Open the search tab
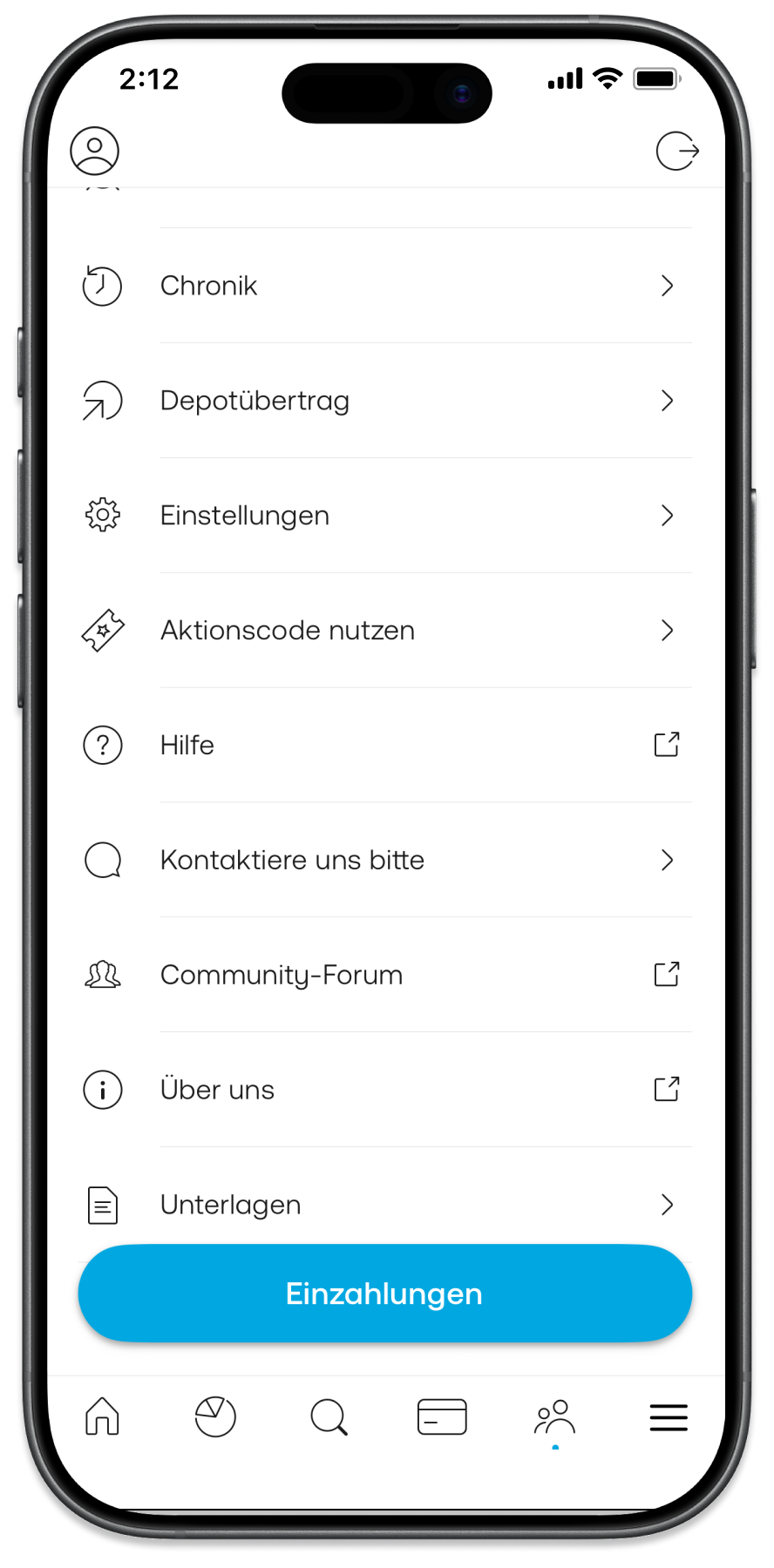This screenshot has width=774, height=1568. pyautogui.click(x=329, y=1416)
